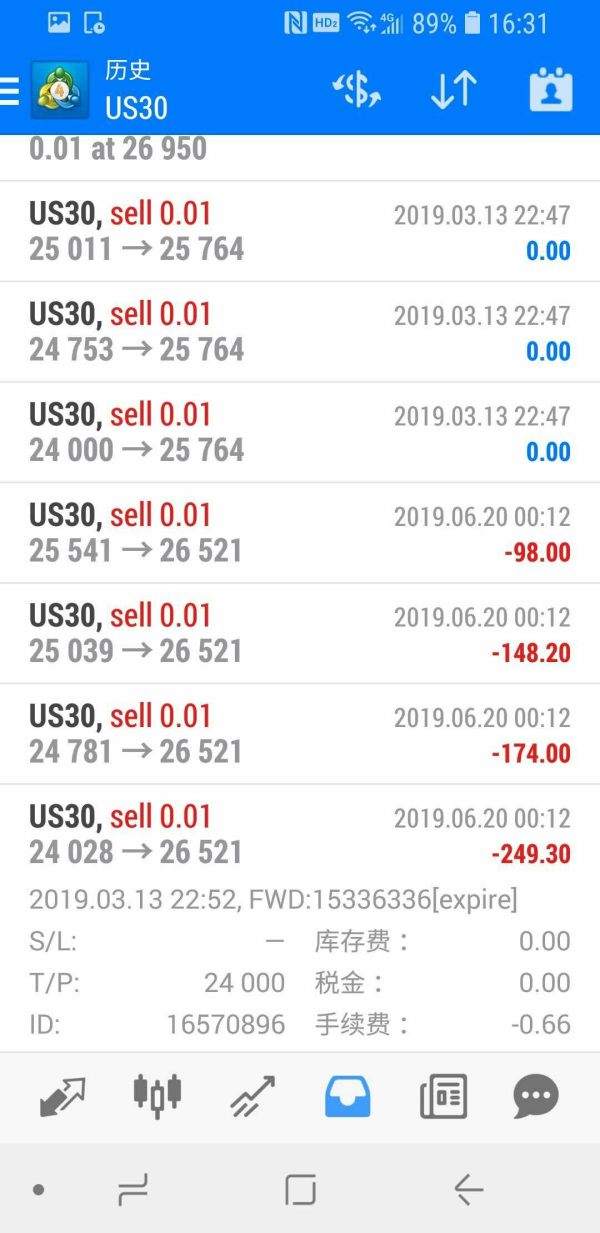Open the side drawer menu
Image resolution: width=600 pixels, height=1233 pixels.
[x=10, y=91]
